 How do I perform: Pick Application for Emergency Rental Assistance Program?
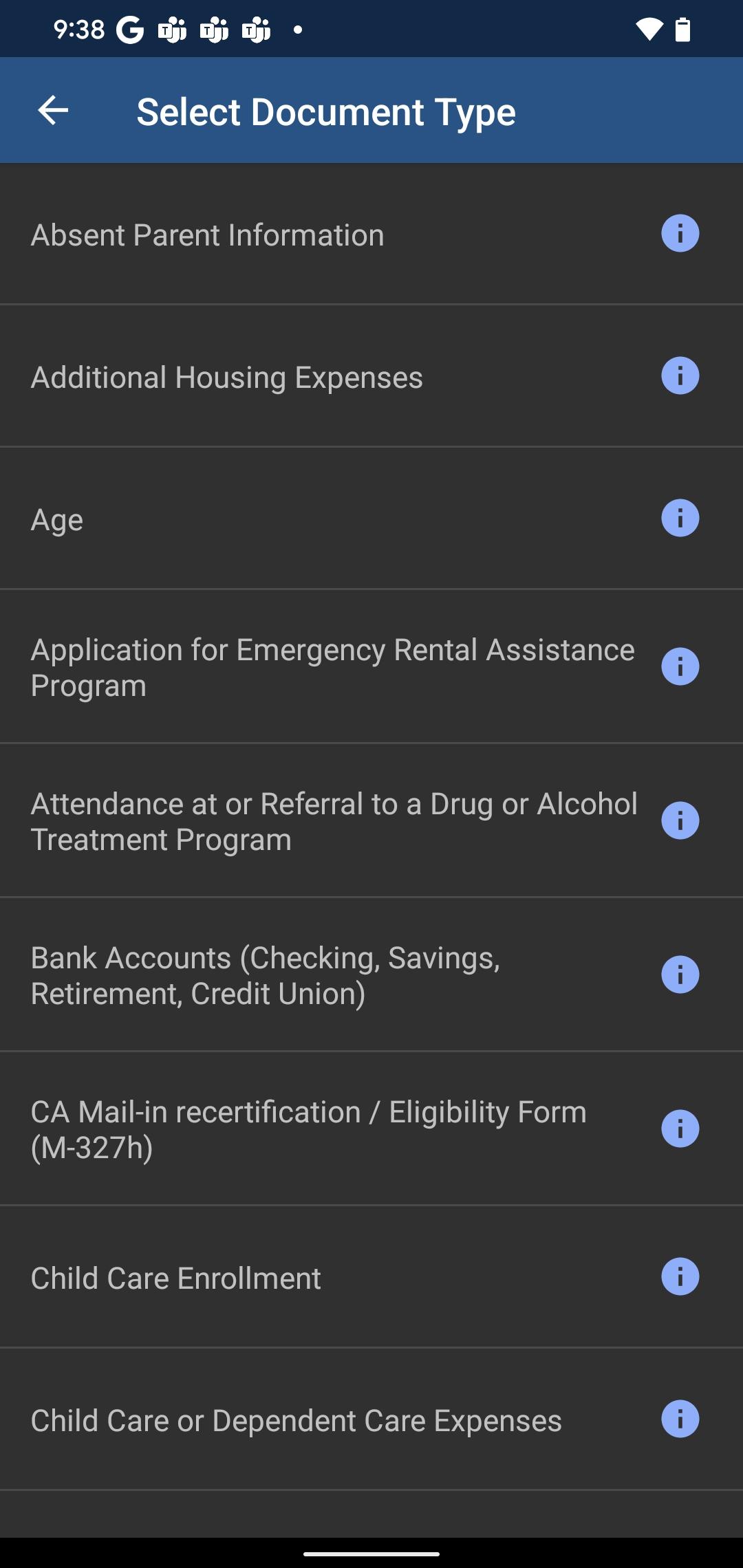tap(371, 666)
